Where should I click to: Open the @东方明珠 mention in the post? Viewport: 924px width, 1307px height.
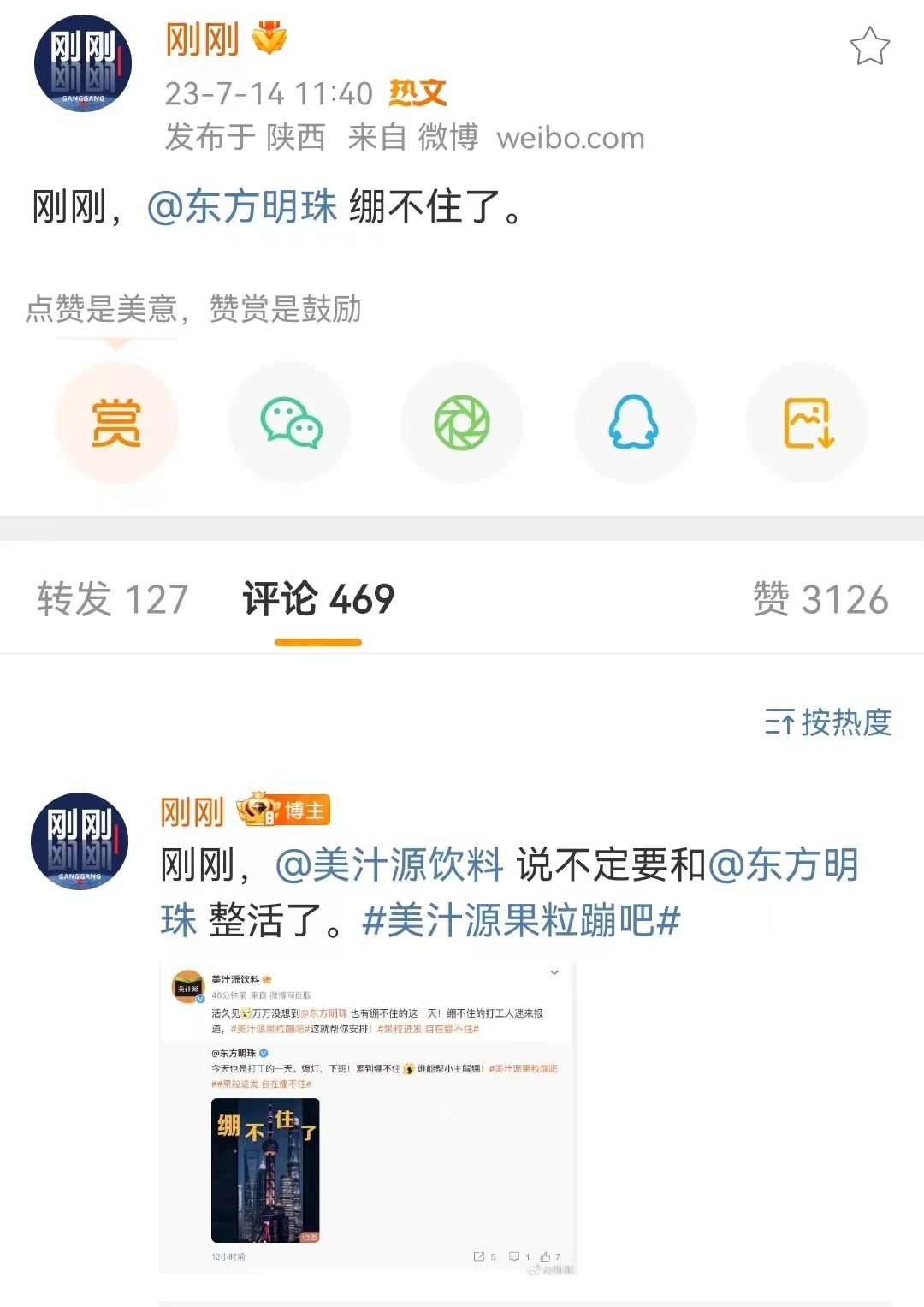click(x=242, y=207)
